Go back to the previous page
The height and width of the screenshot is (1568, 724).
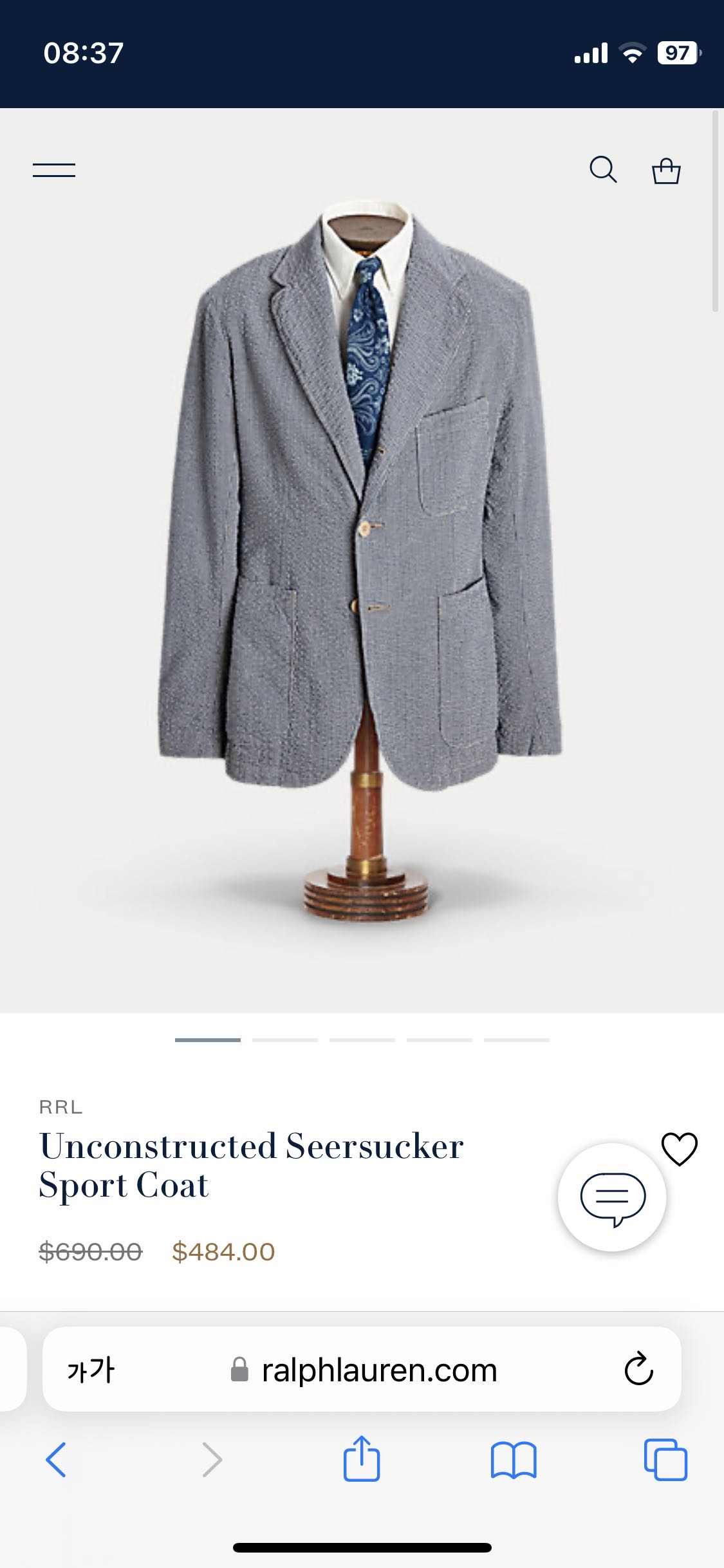coord(56,1459)
